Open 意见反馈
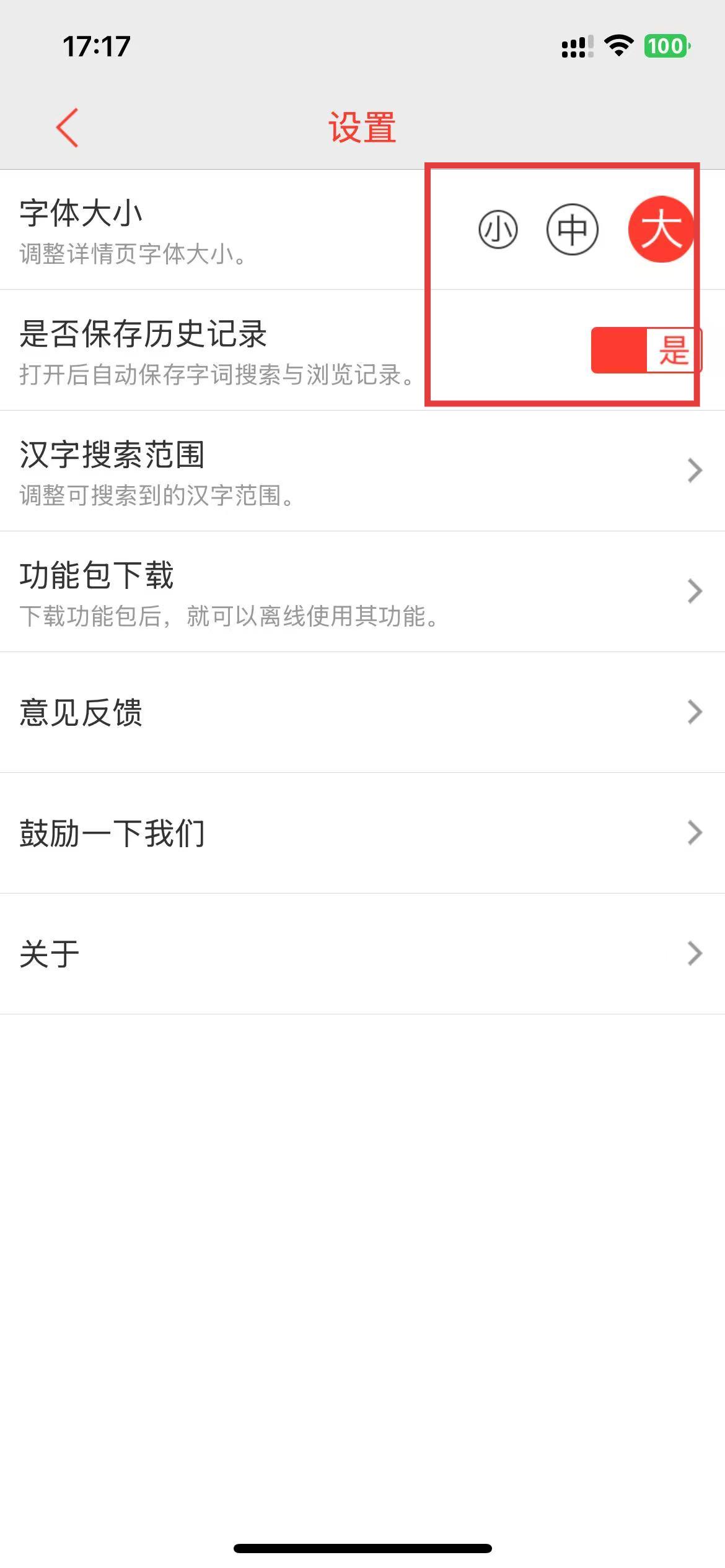 click(362, 712)
